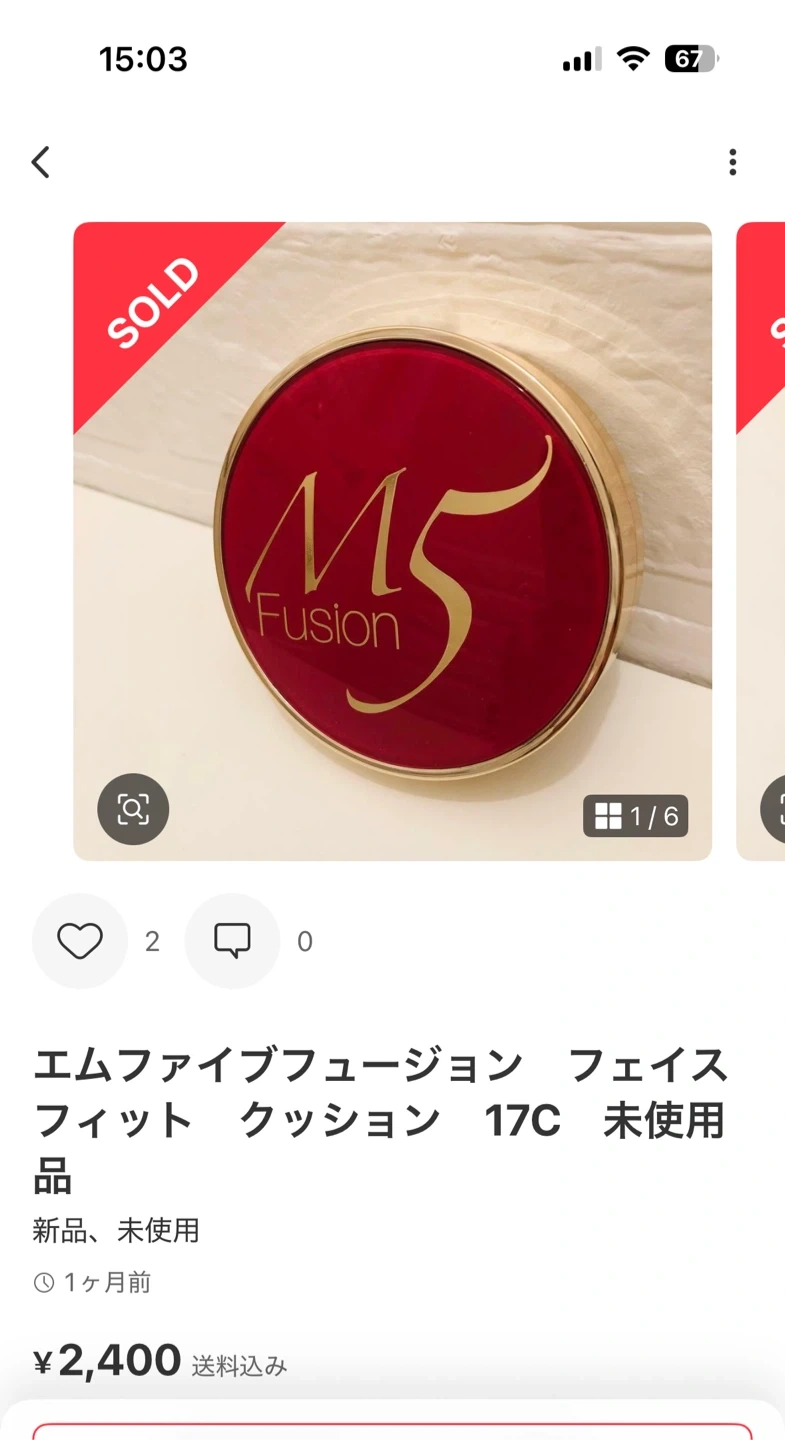Go back to the previous page
Viewport: 785px width, 1440px height.
coord(41,162)
